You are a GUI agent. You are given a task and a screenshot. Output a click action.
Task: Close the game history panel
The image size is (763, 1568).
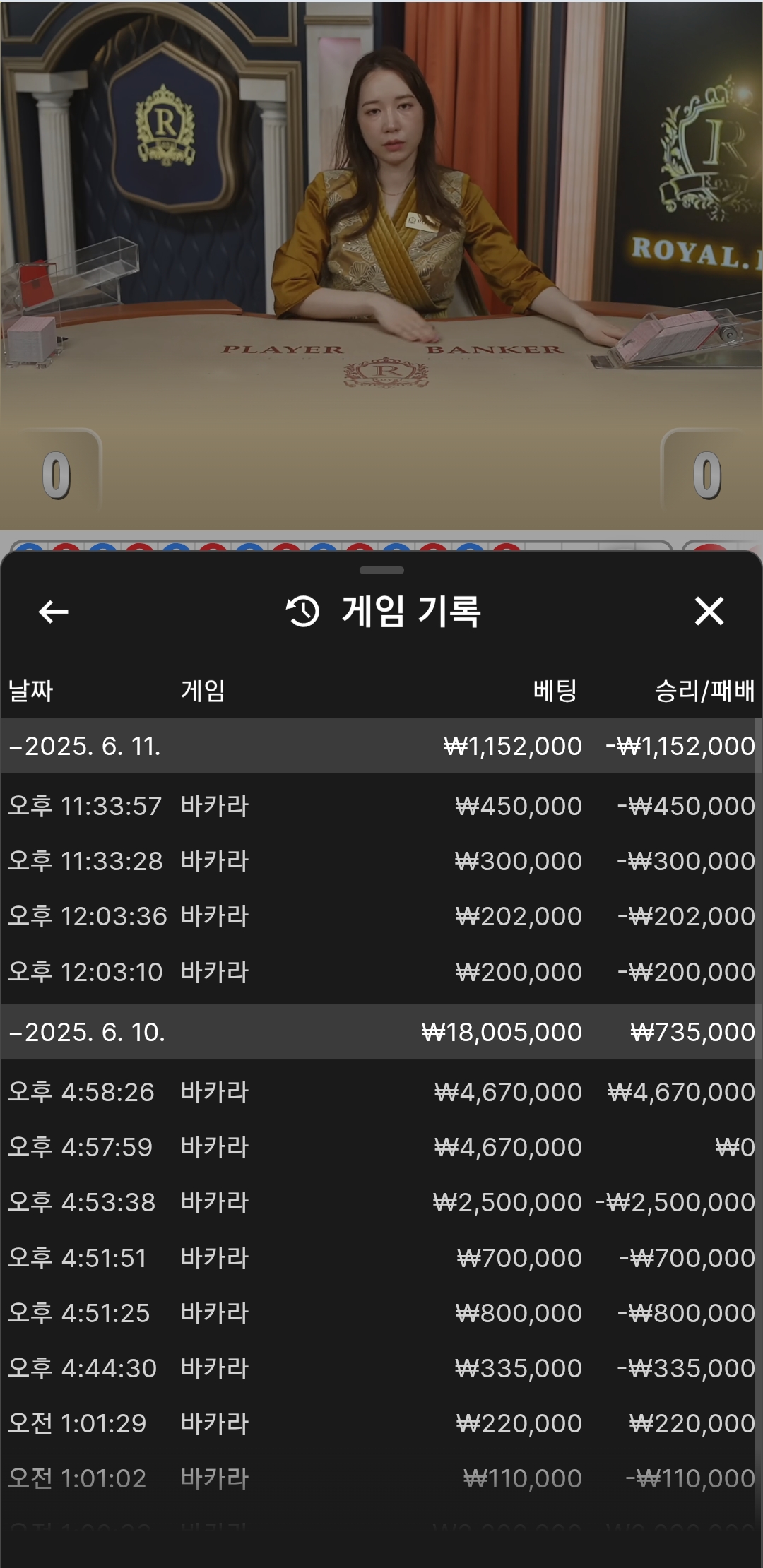tap(709, 611)
